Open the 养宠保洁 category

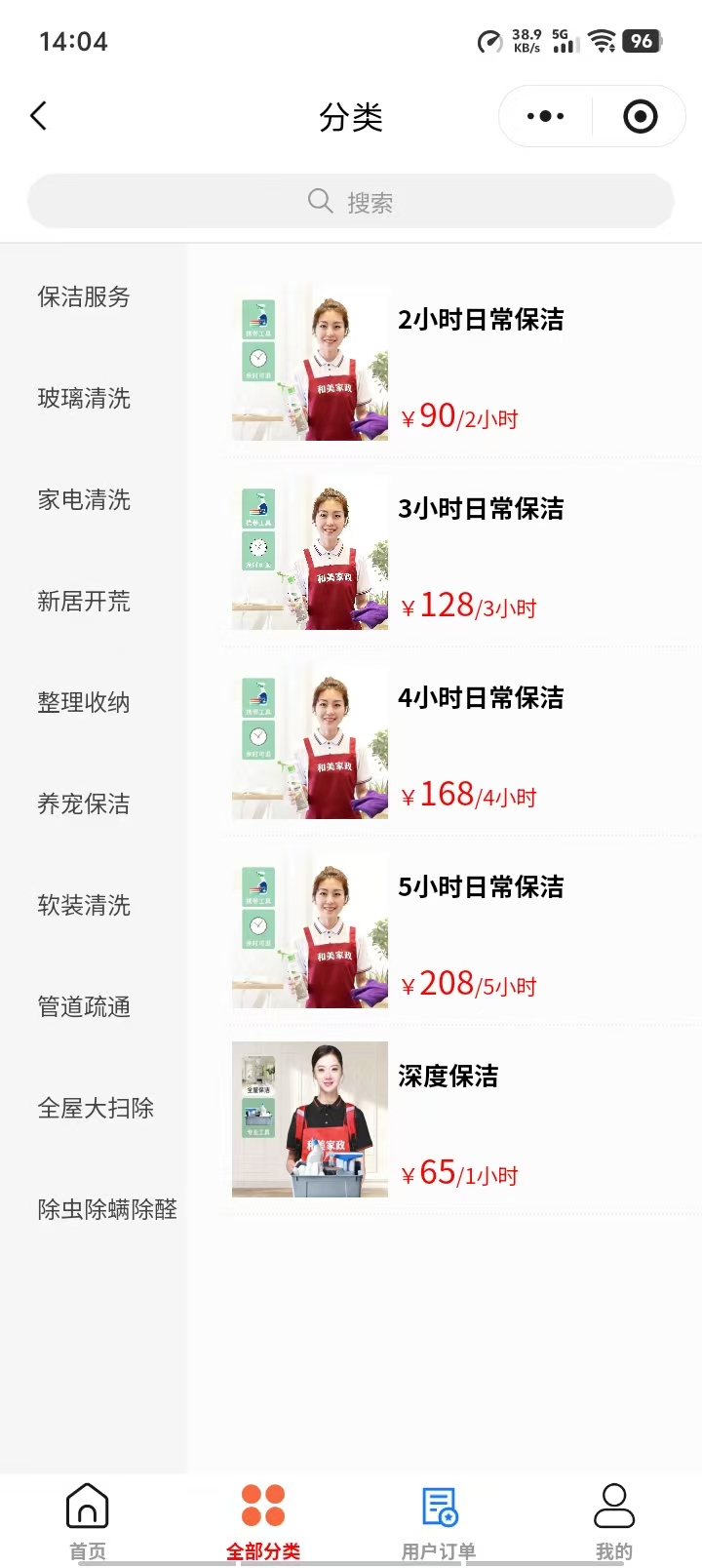point(84,804)
